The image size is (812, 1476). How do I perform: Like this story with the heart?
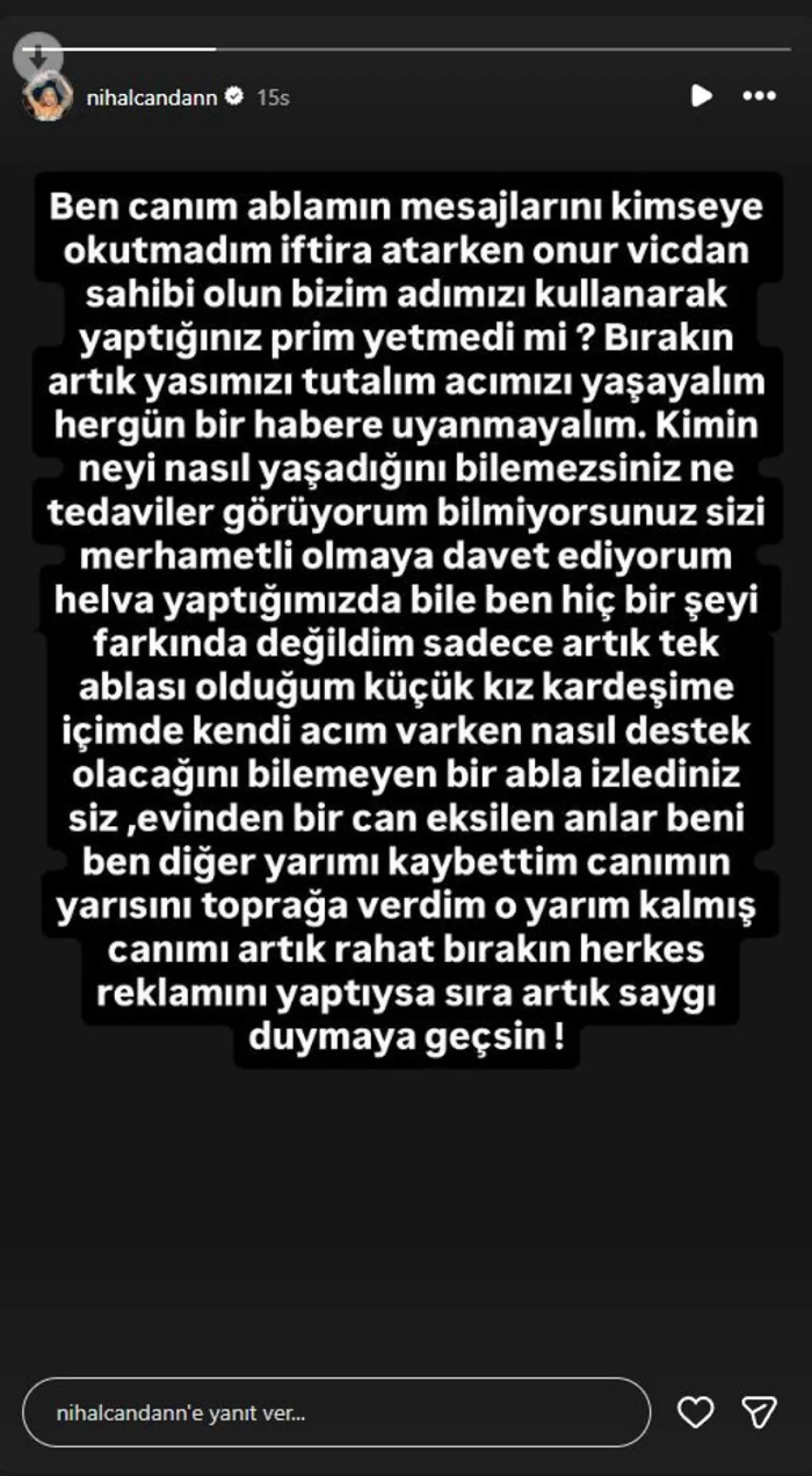pyautogui.click(x=695, y=1413)
